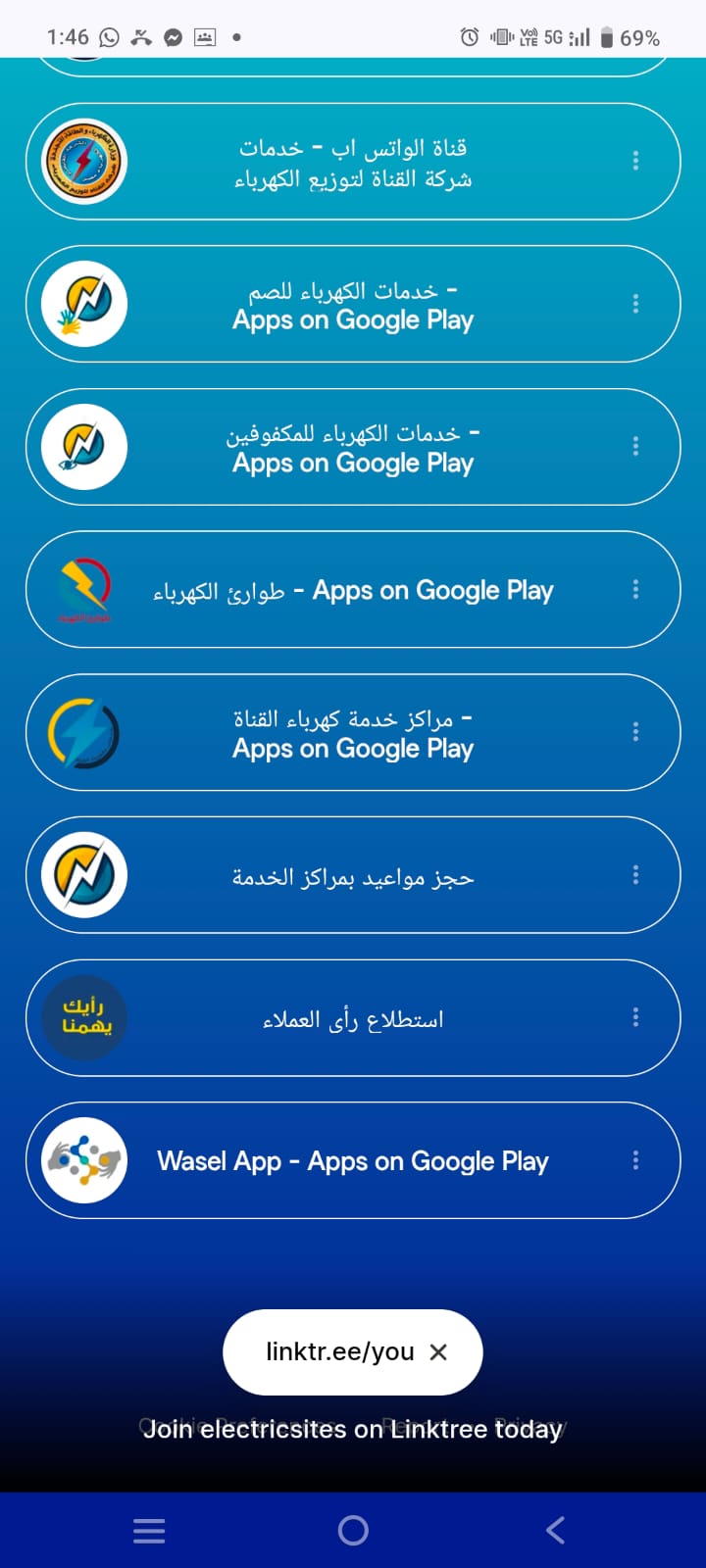Tap the options dots on استطلاع رأى العملاء
Viewport: 706px width, 1568px height.
click(635, 1017)
